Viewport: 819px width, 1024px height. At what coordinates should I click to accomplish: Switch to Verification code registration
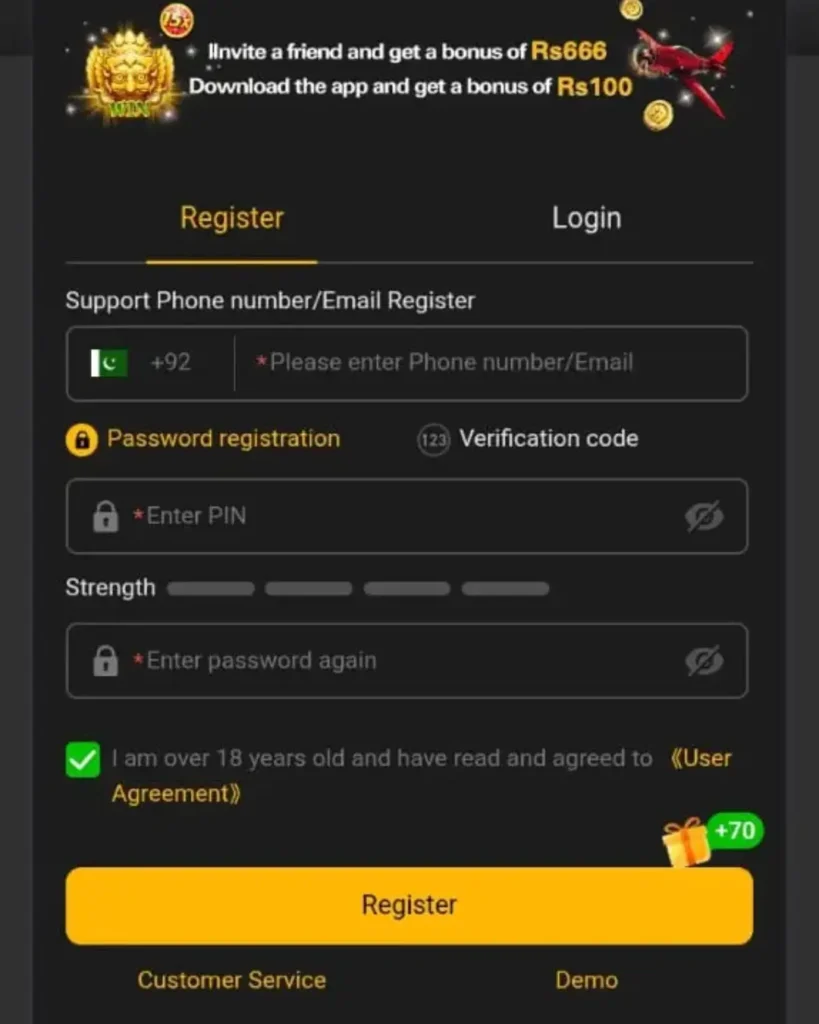pyautogui.click(x=528, y=439)
